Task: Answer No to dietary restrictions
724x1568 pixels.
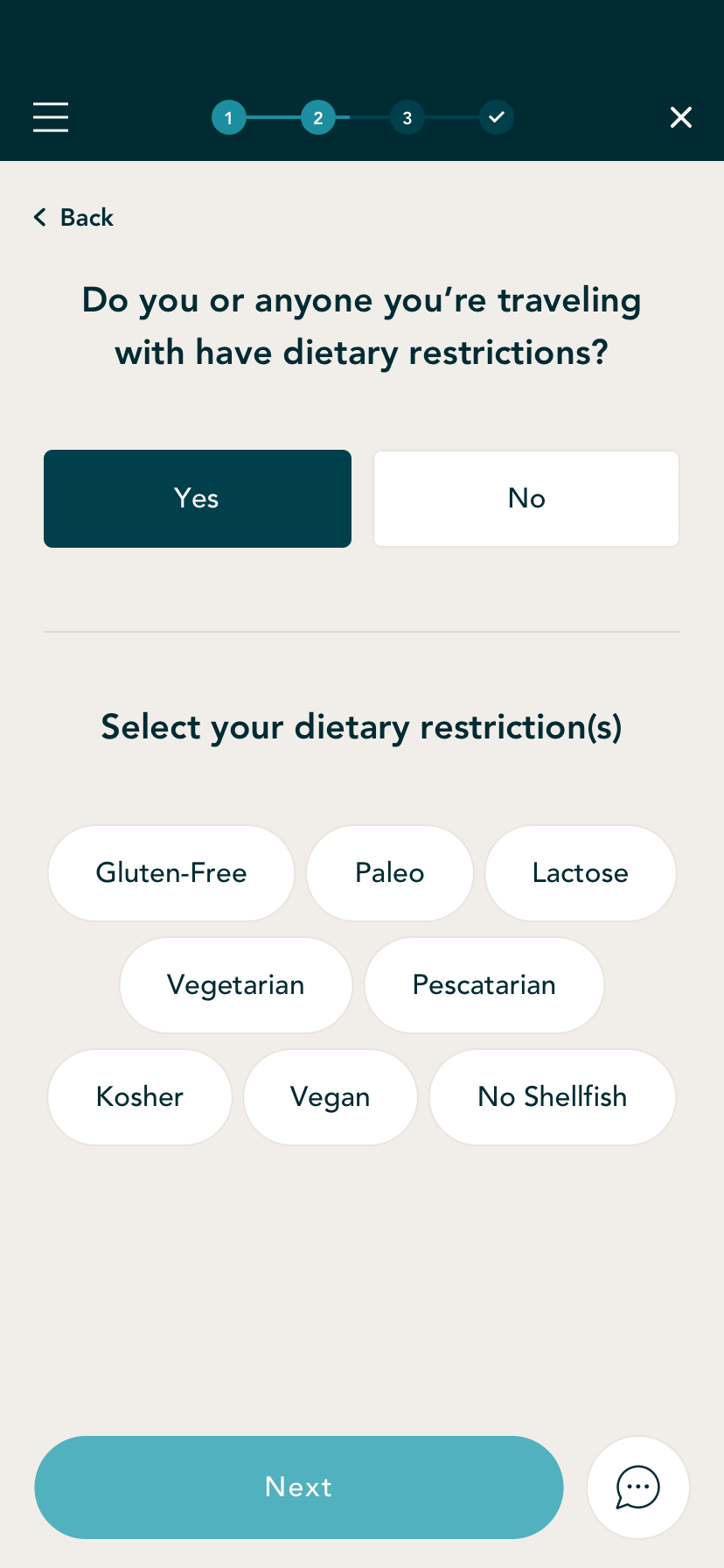Action: [x=526, y=499]
